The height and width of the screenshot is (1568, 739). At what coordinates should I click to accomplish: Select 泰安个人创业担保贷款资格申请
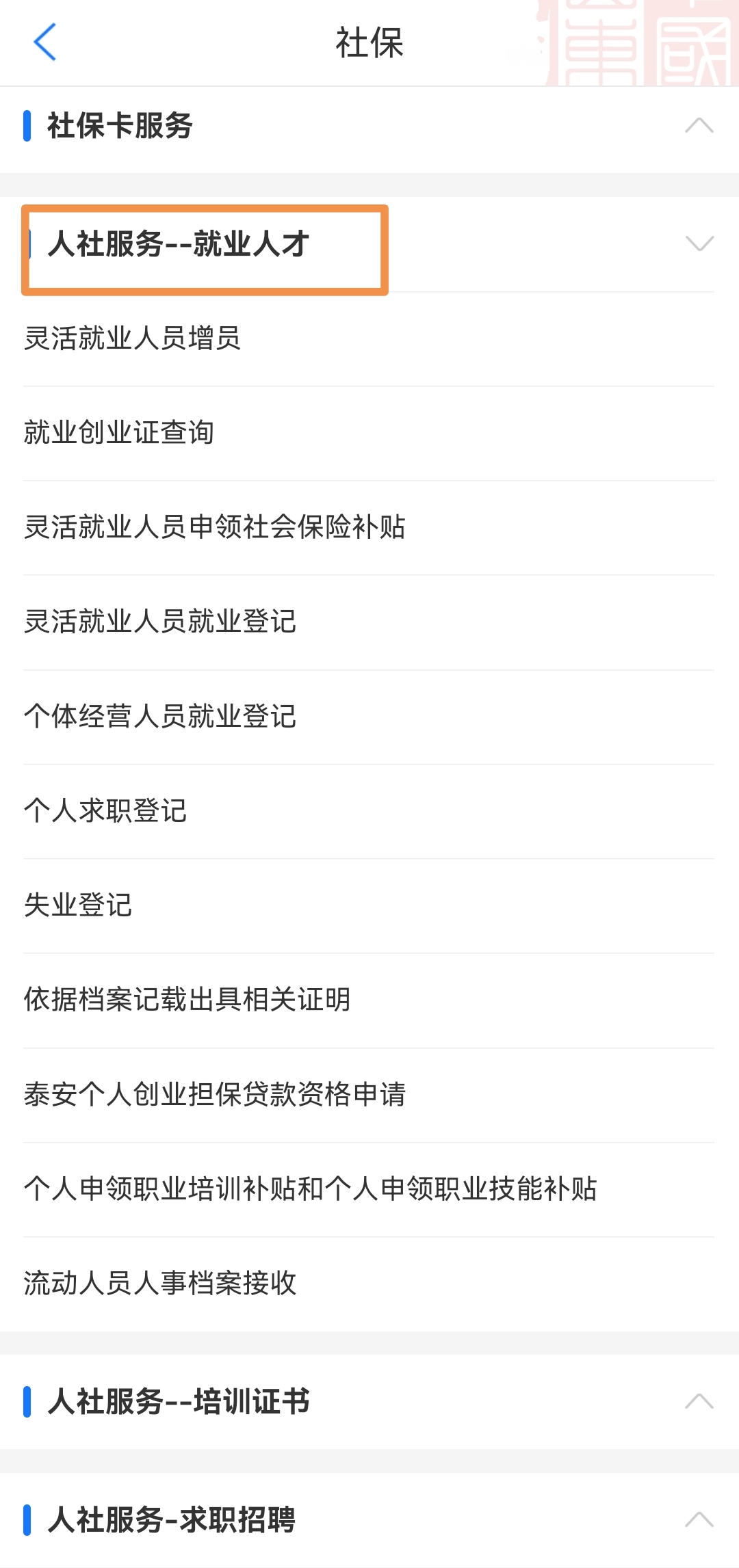click(x=216, y=1093)
